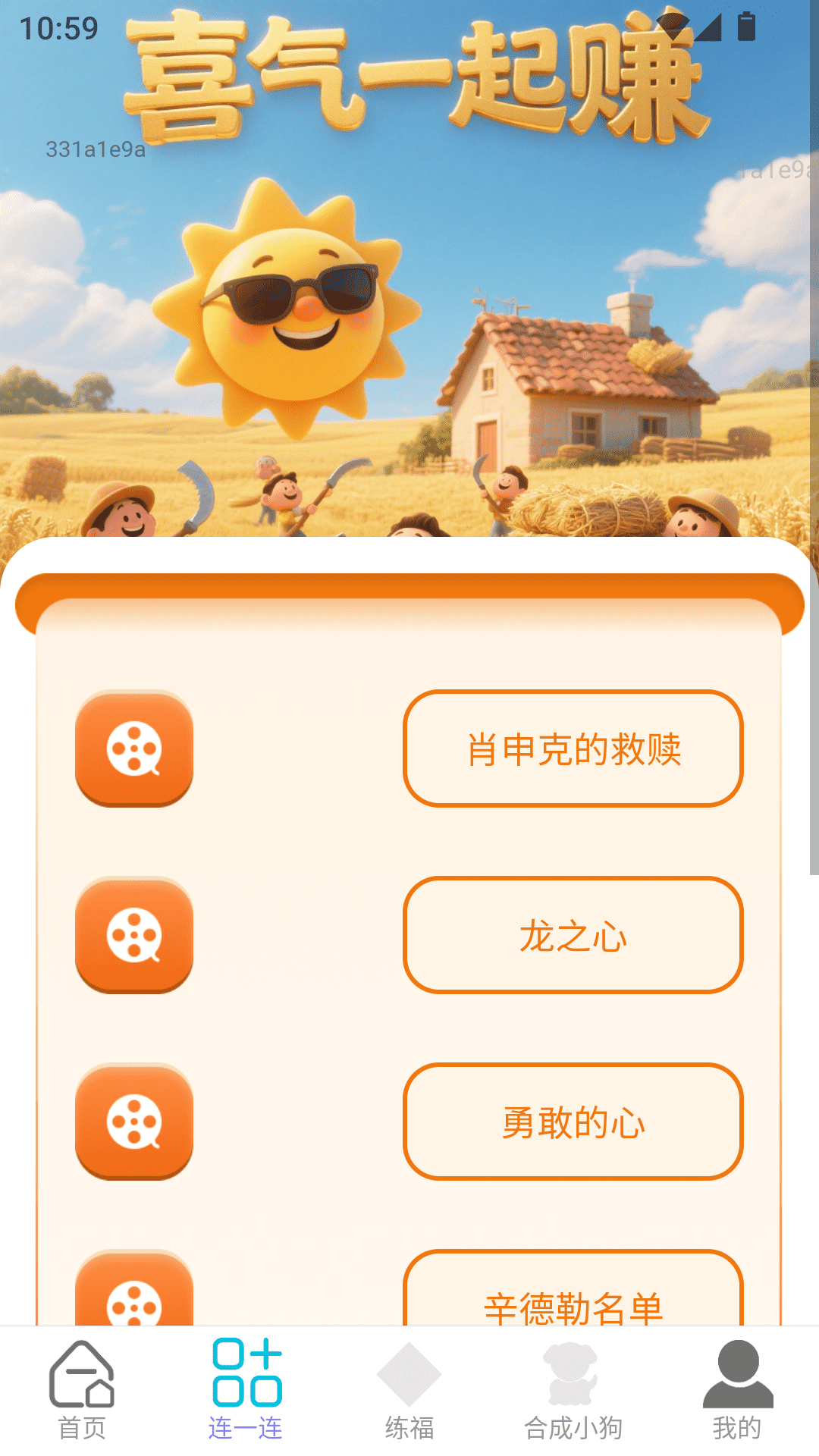
Task: Open the 练福 tab
Action: 409,1391
